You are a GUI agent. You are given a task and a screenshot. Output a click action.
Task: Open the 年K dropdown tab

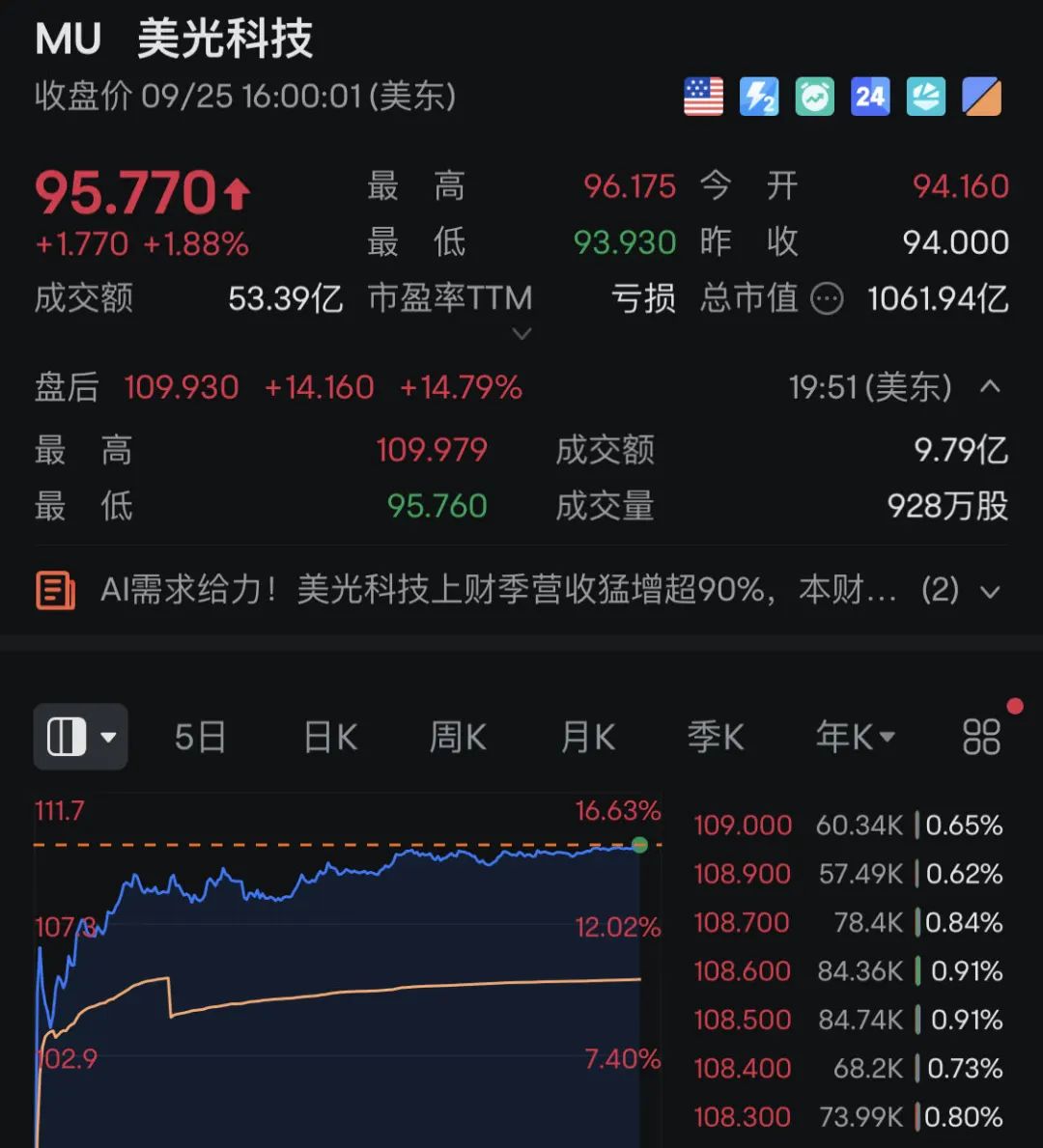[855, 737]
